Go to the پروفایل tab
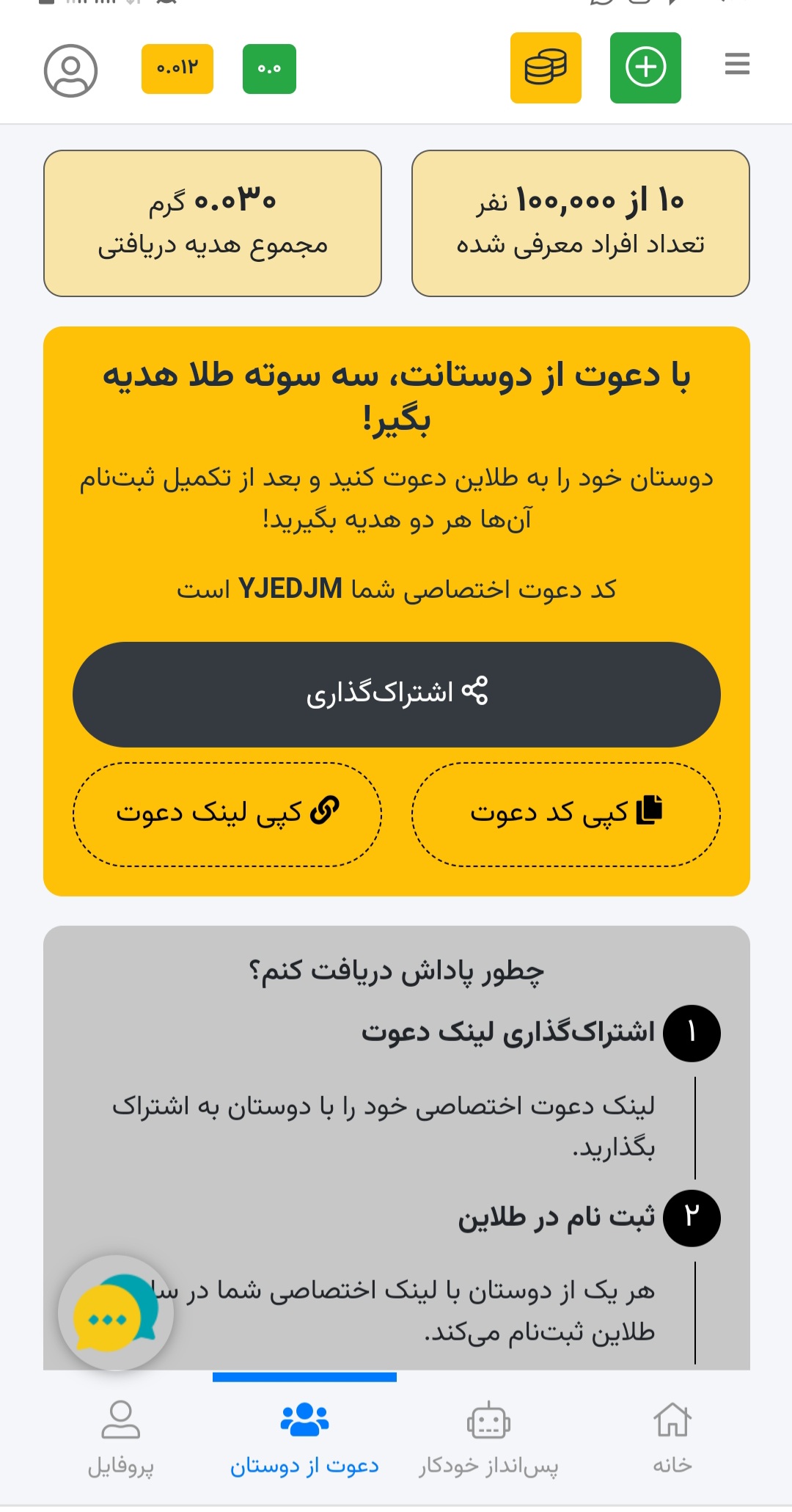 120,1436
